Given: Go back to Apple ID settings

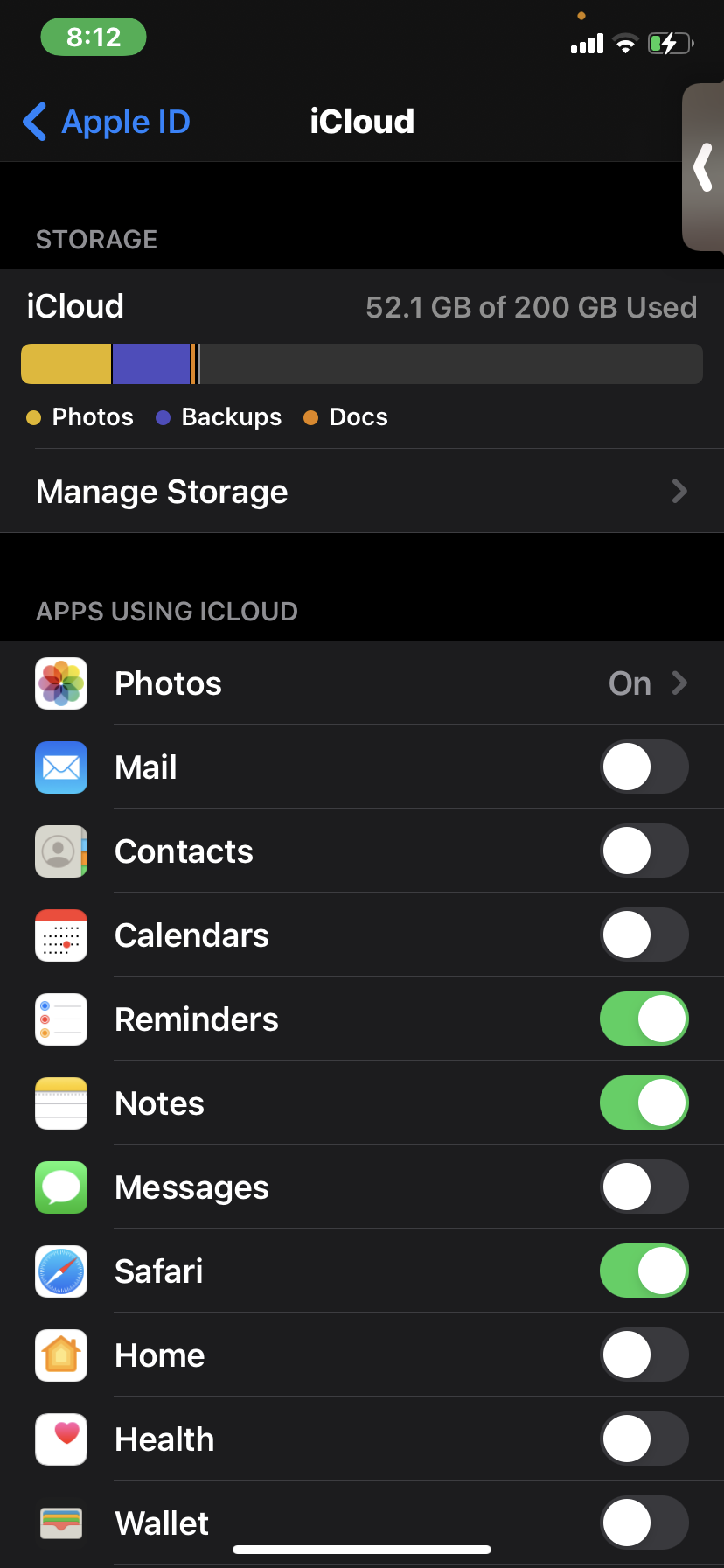Looking at the screenshot, I should 107,122.
